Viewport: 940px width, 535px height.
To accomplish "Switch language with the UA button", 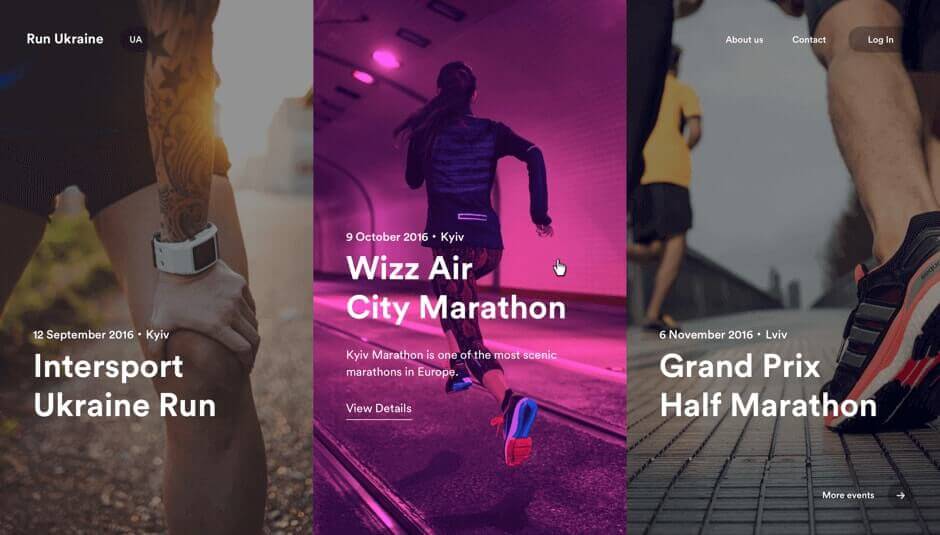I will click(135, 40).
